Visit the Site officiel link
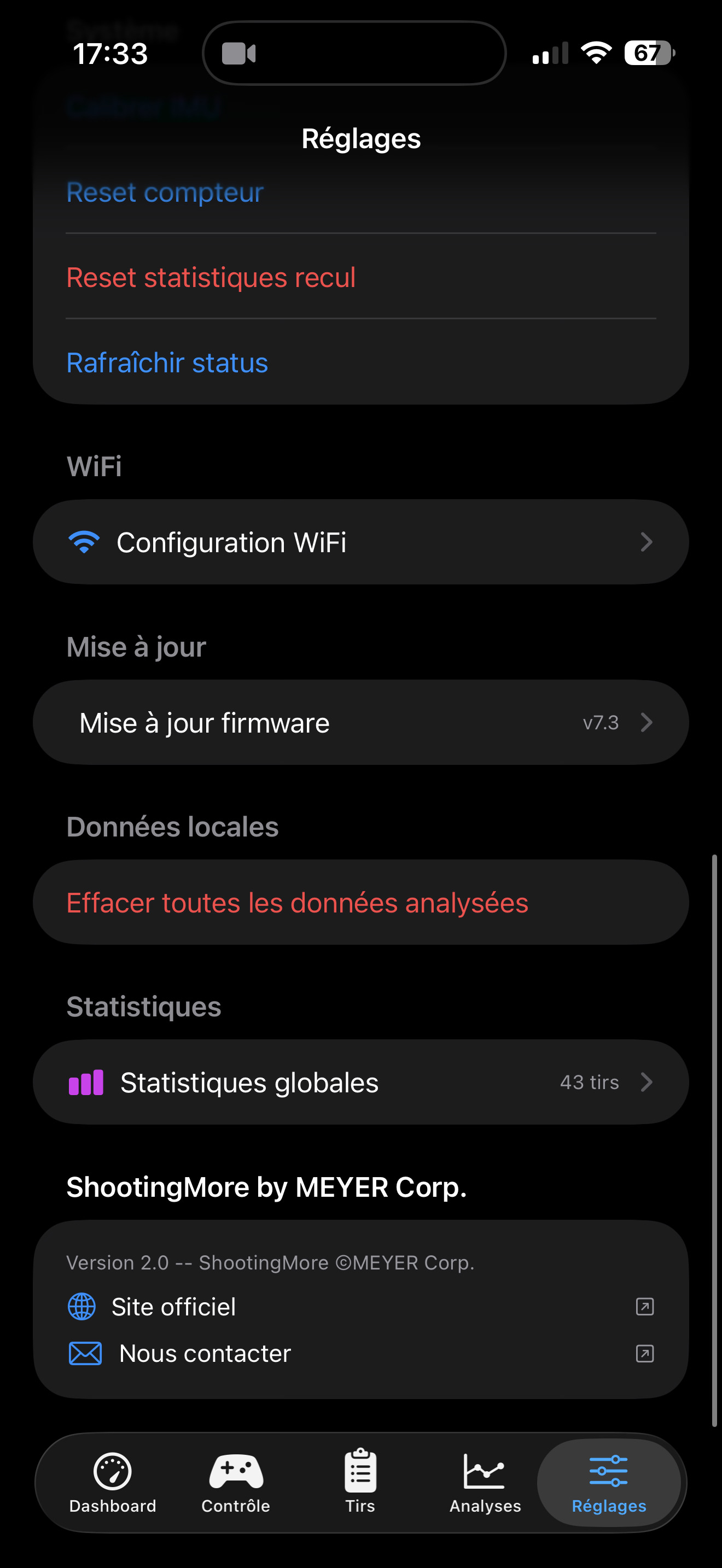The height and width of the screenshot is (1568, 722). (174, 1307)
